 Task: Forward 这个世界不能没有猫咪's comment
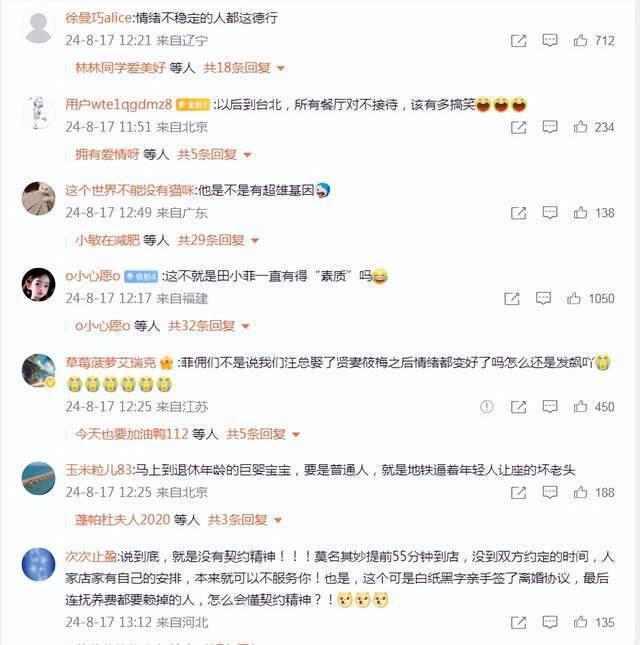[x=518, y=213]
